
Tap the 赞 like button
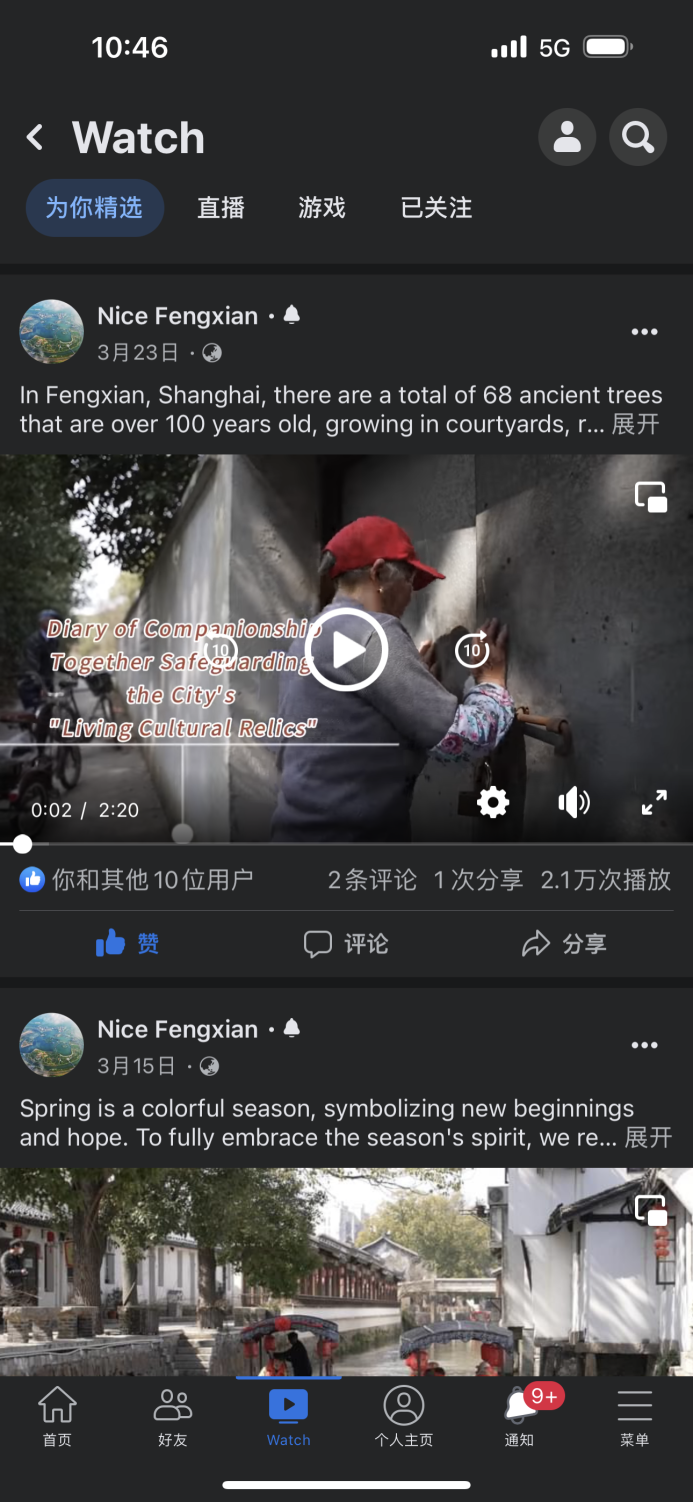[128, 943]
